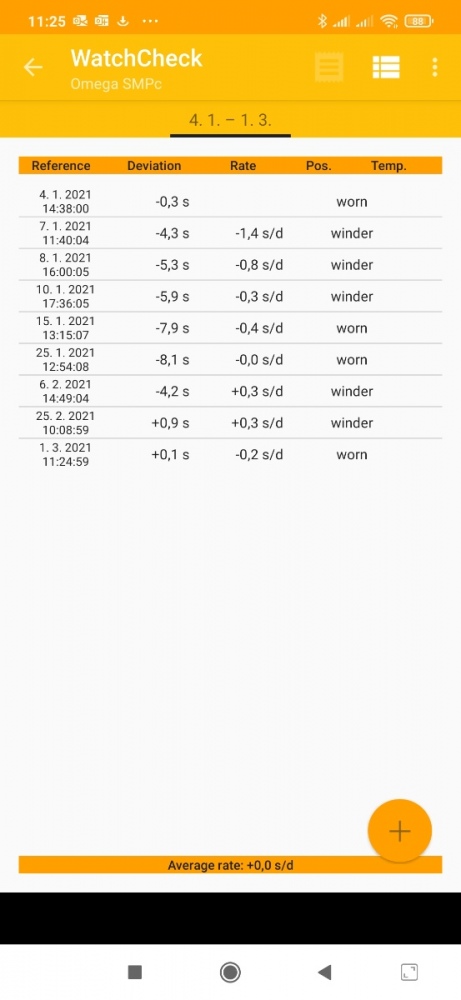Open the 25. 1. 2021 log entry

[x=230, y=359]
